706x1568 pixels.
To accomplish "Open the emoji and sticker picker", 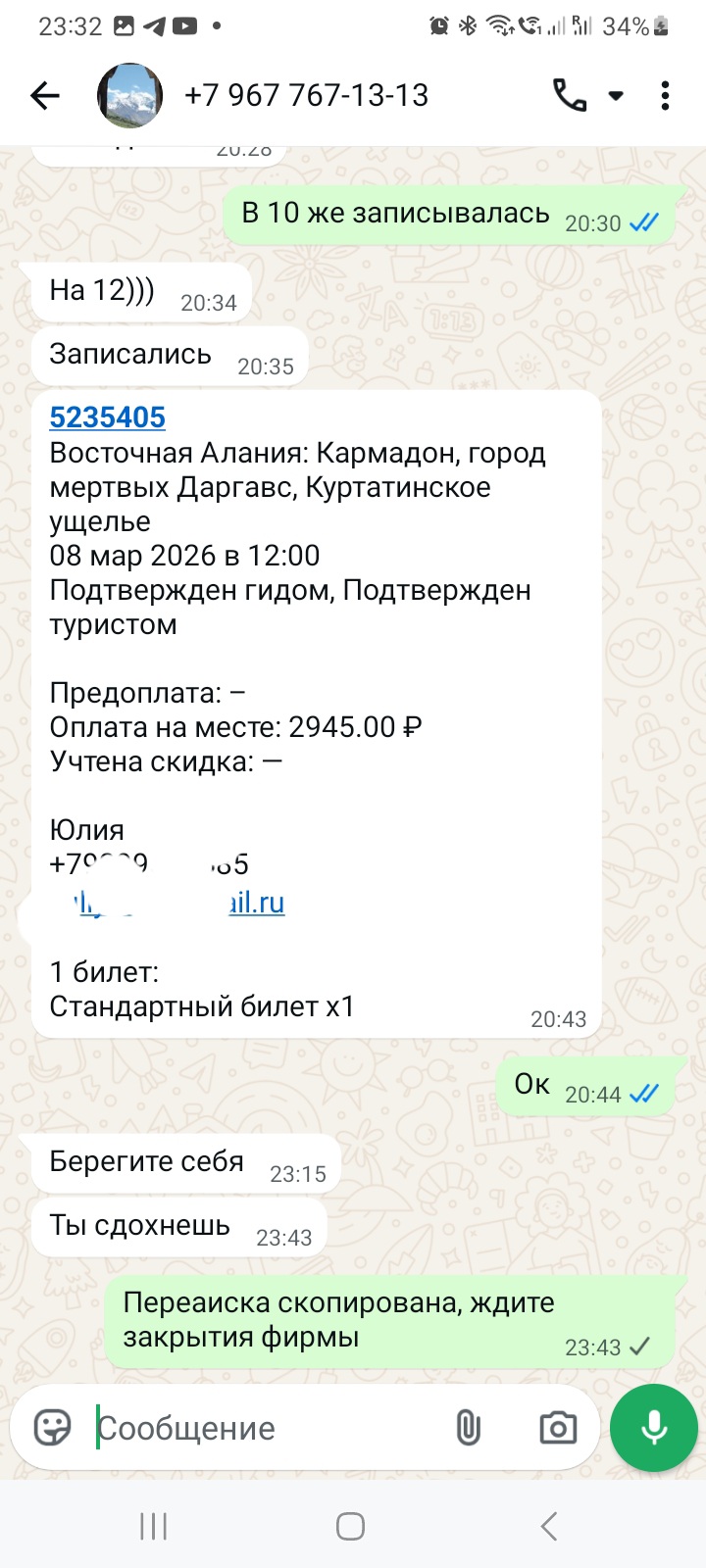I will tap(53, 1427).
